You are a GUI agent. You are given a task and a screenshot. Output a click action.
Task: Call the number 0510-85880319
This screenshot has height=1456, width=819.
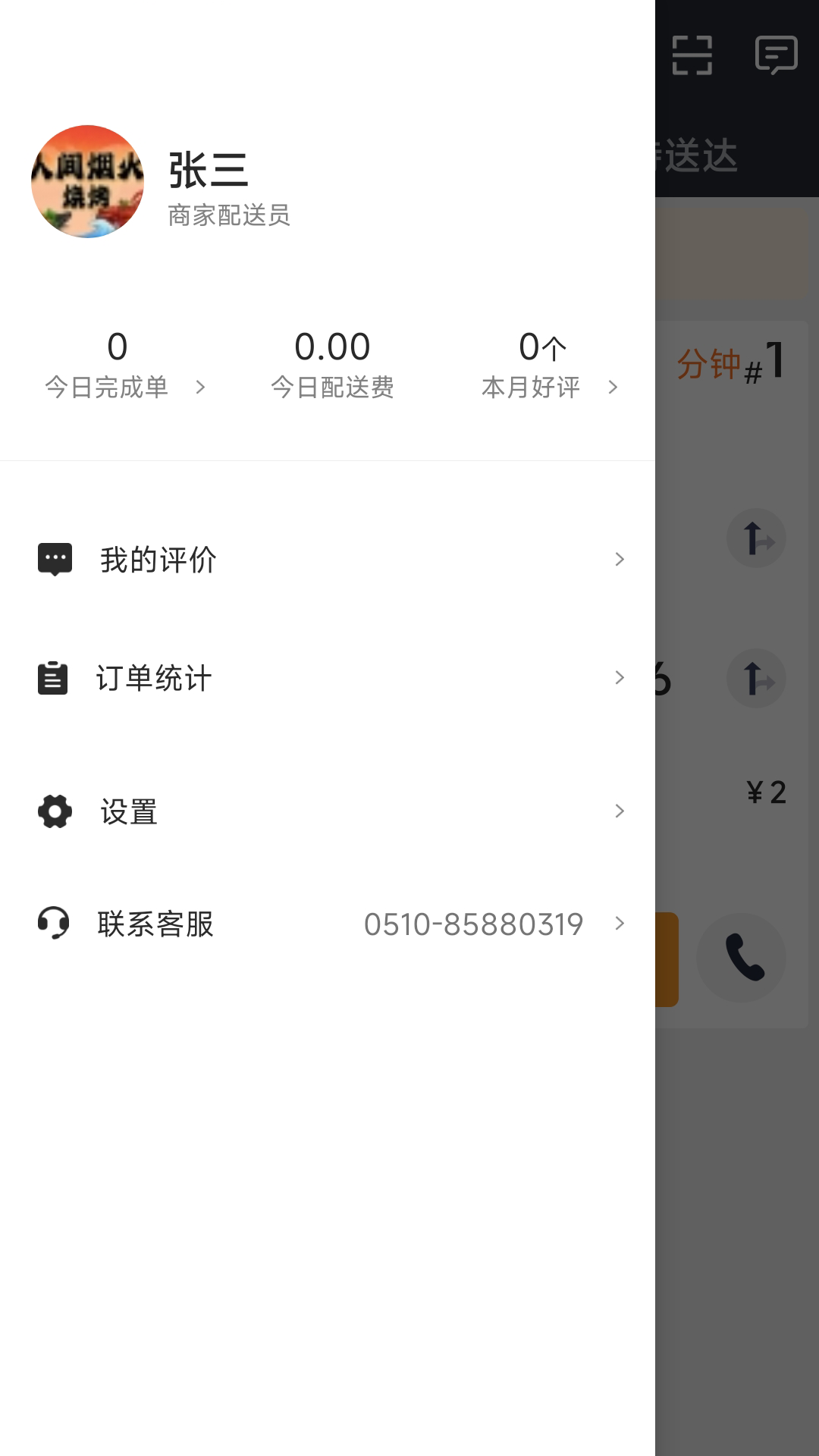click(472, 924)
